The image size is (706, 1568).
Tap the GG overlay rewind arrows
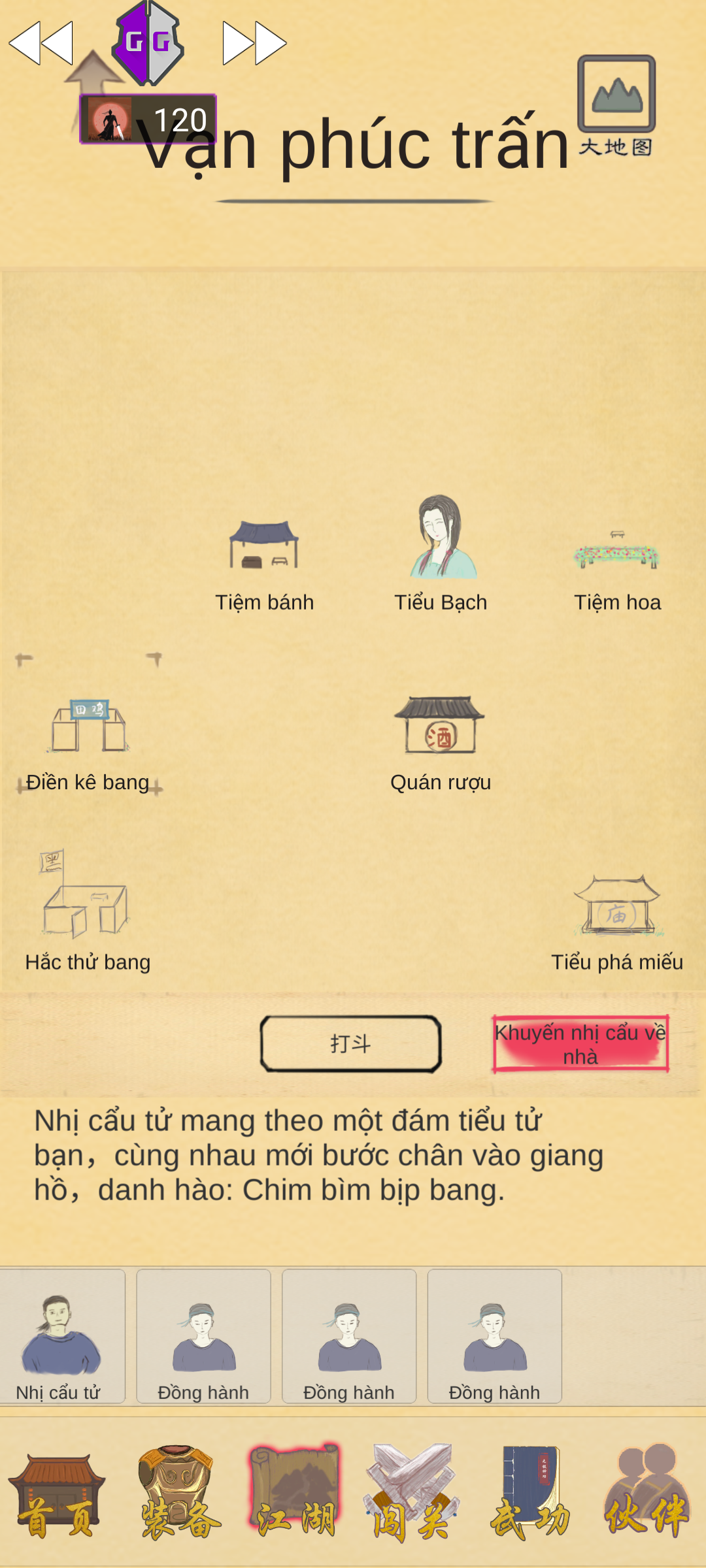click(41, 43)
